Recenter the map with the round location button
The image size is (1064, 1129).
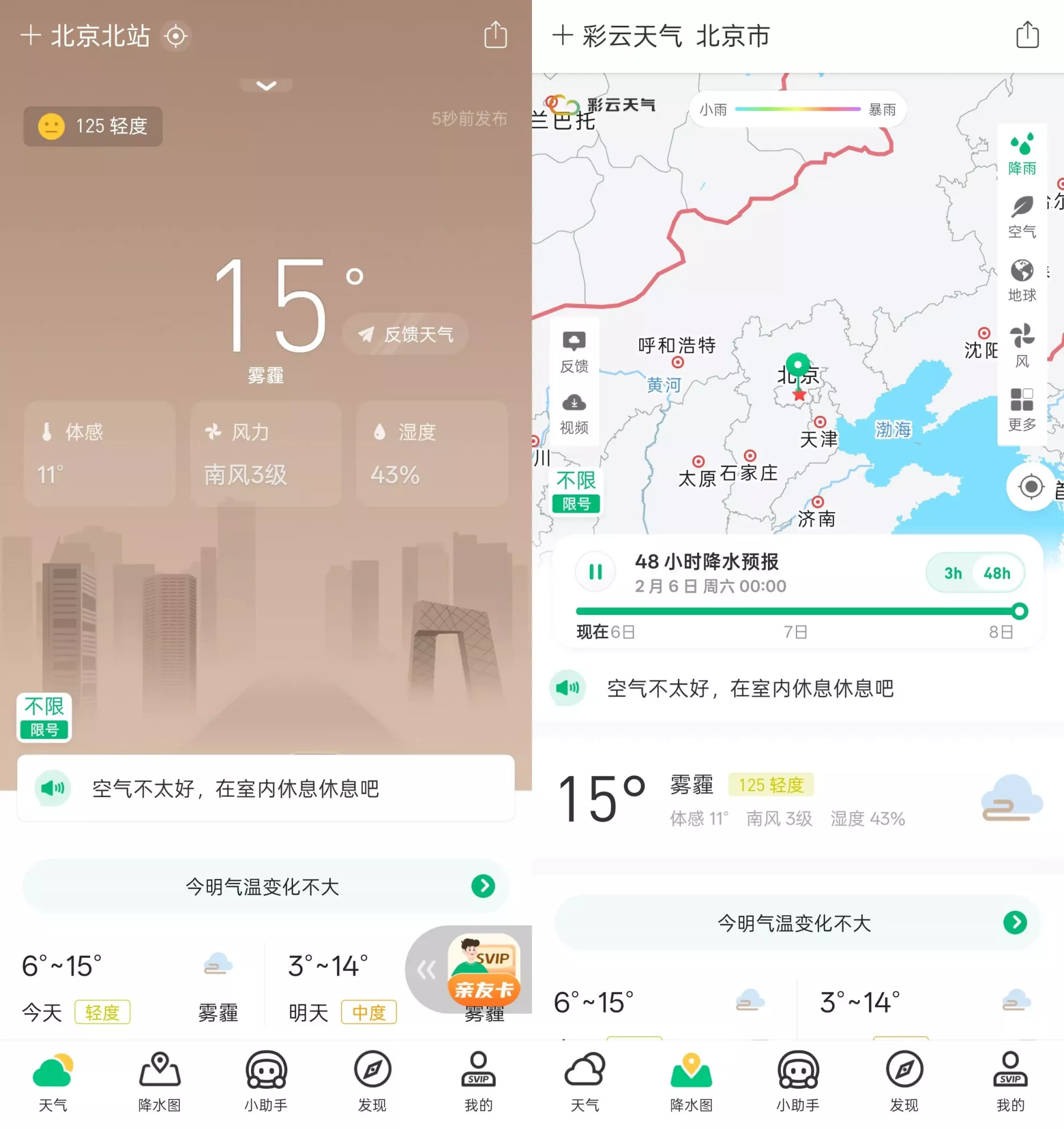[x=1031, y=487]
